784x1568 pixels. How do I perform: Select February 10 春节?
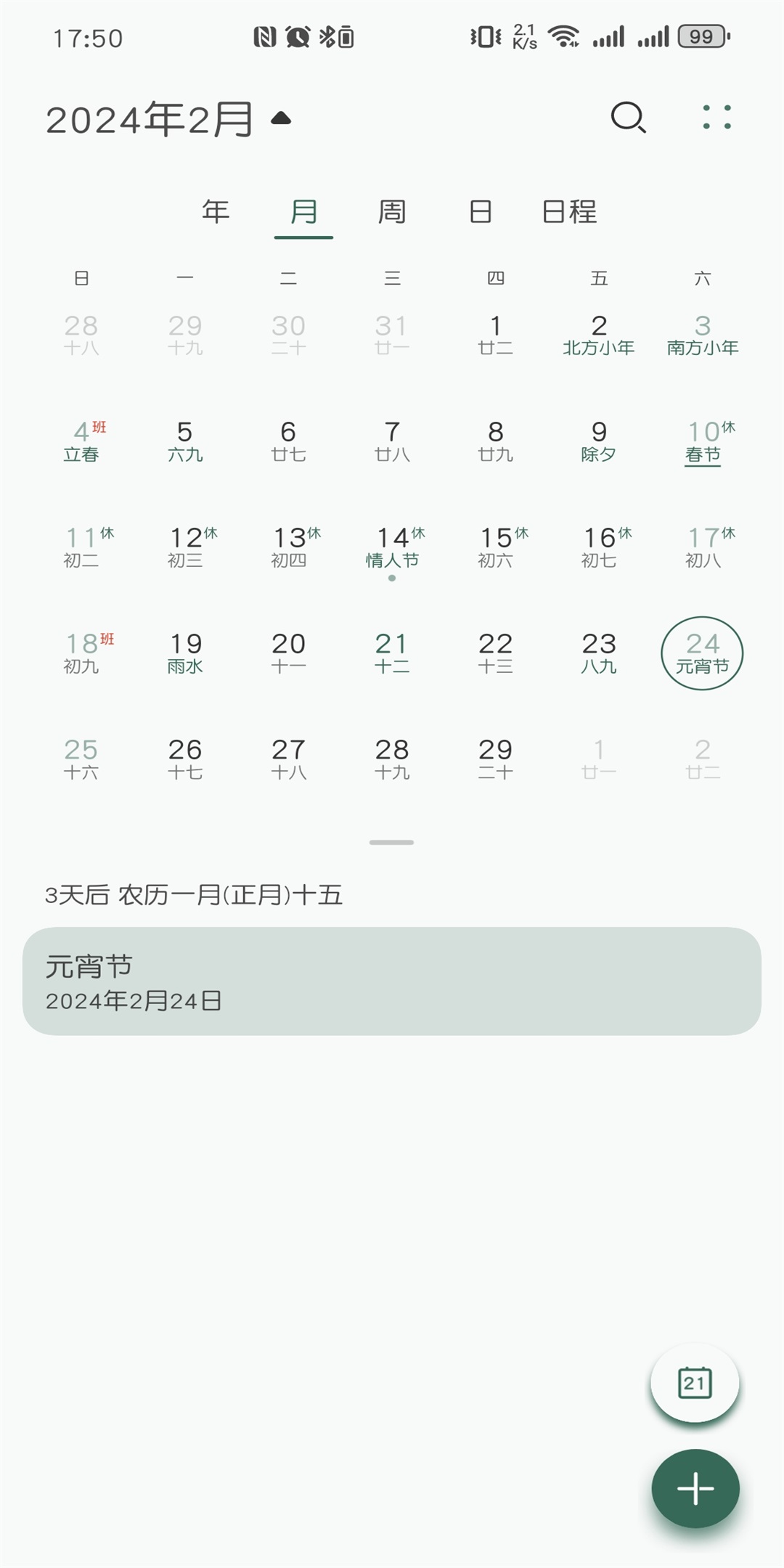click(703, 441)
